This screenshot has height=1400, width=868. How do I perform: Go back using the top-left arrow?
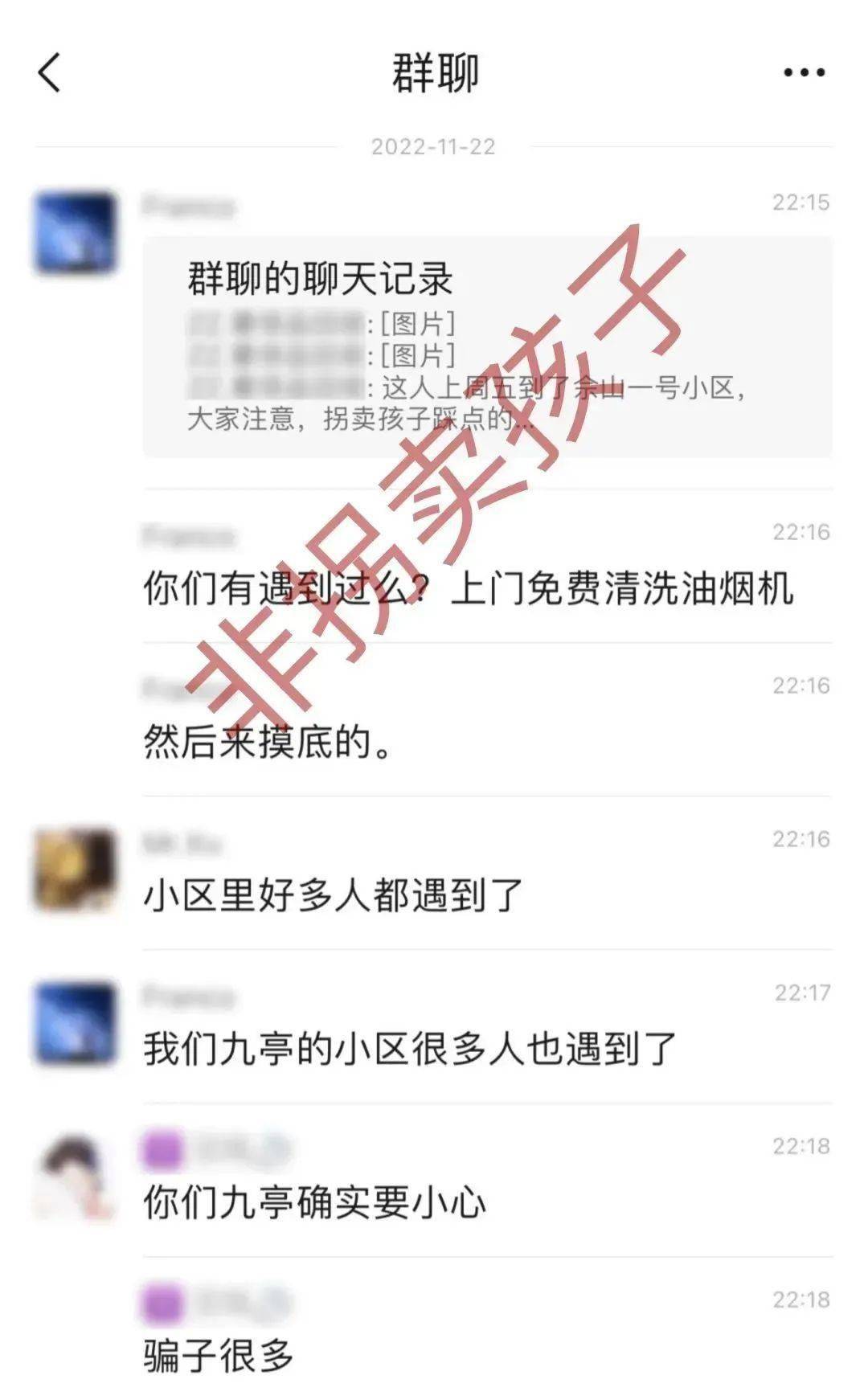50,73
